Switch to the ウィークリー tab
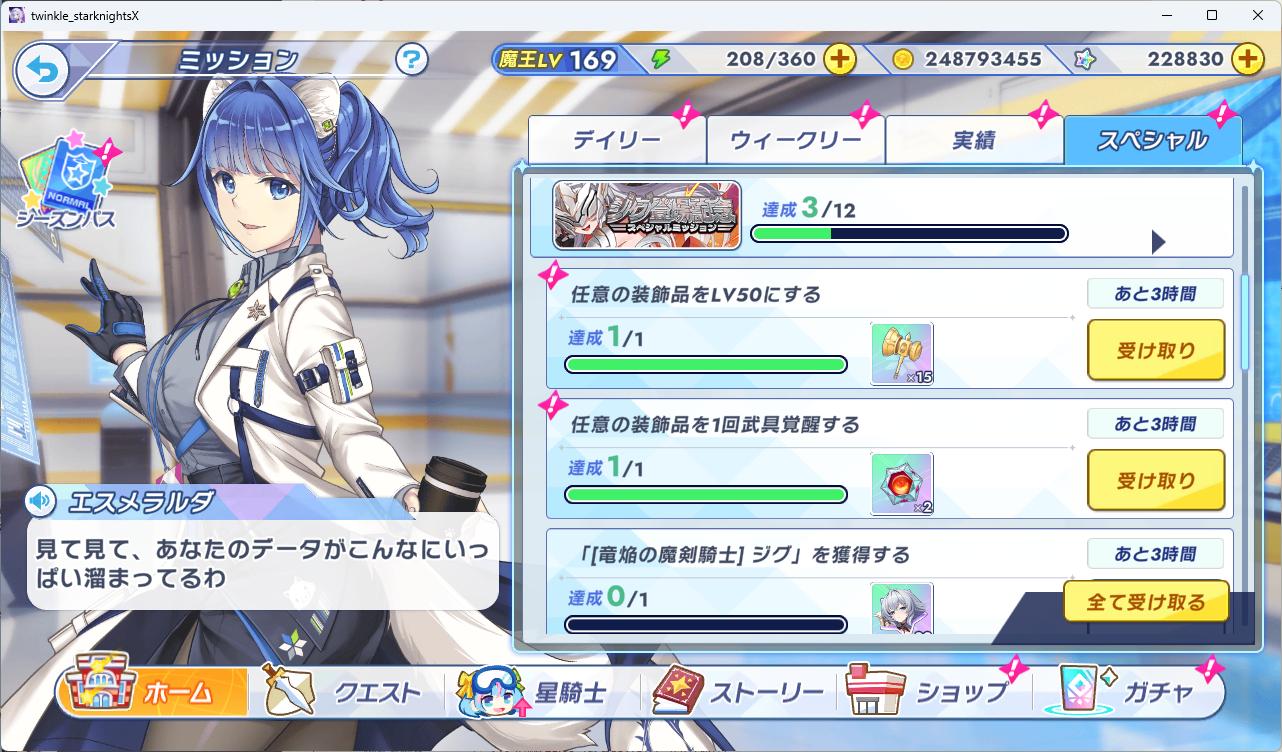 click(795, 140)
